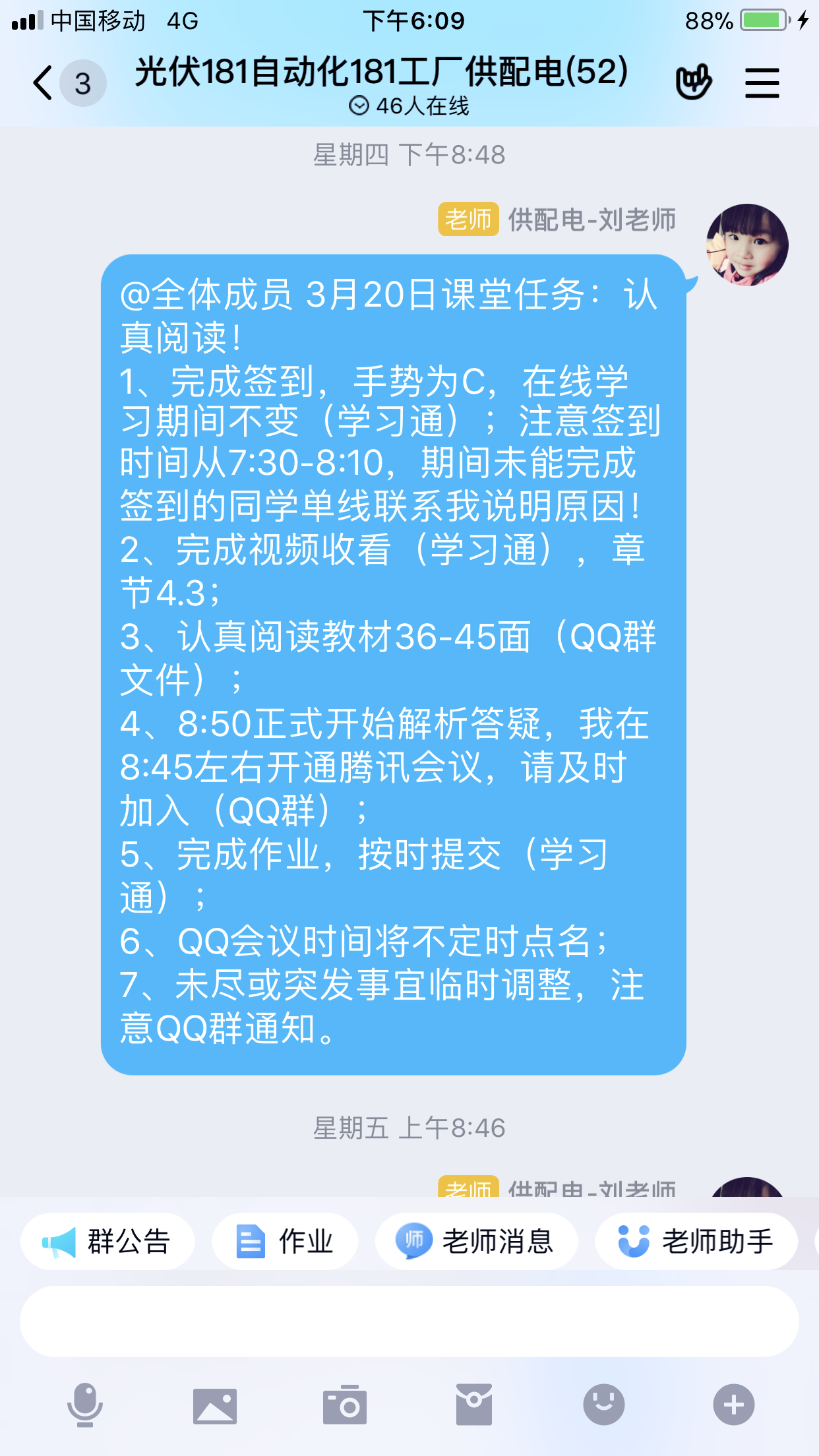Open the group settings menu
The image size is (819, 1456).
point(762,83)
